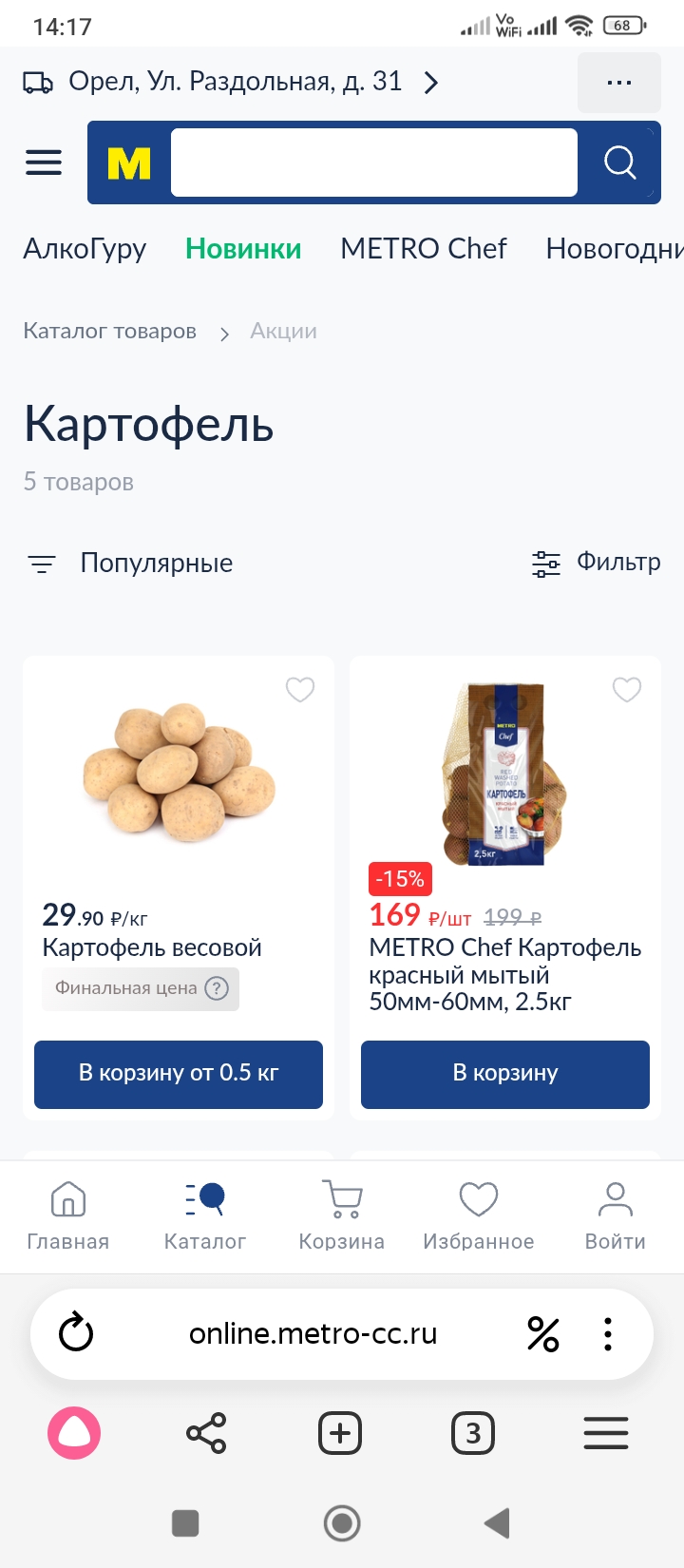The width and height of the screenshot is (684, 1568).
Task: Open sorting via the Популярные sort icon
Action: pyautogui.click(x=41, y=563)
